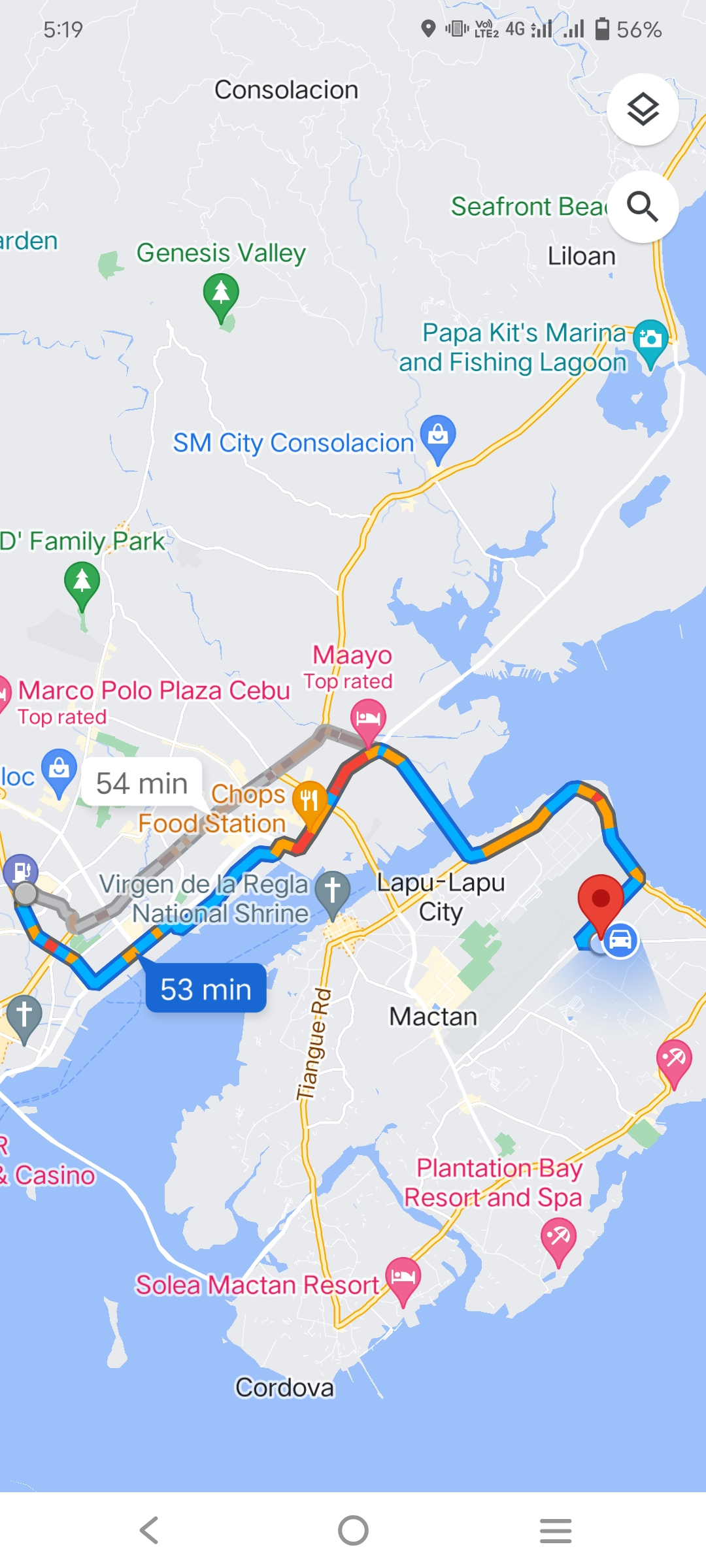The height and width of the screenshot is (1568, 706).
Task: Open Solea Mactan Resort pin
Action: pos(403,1277)
